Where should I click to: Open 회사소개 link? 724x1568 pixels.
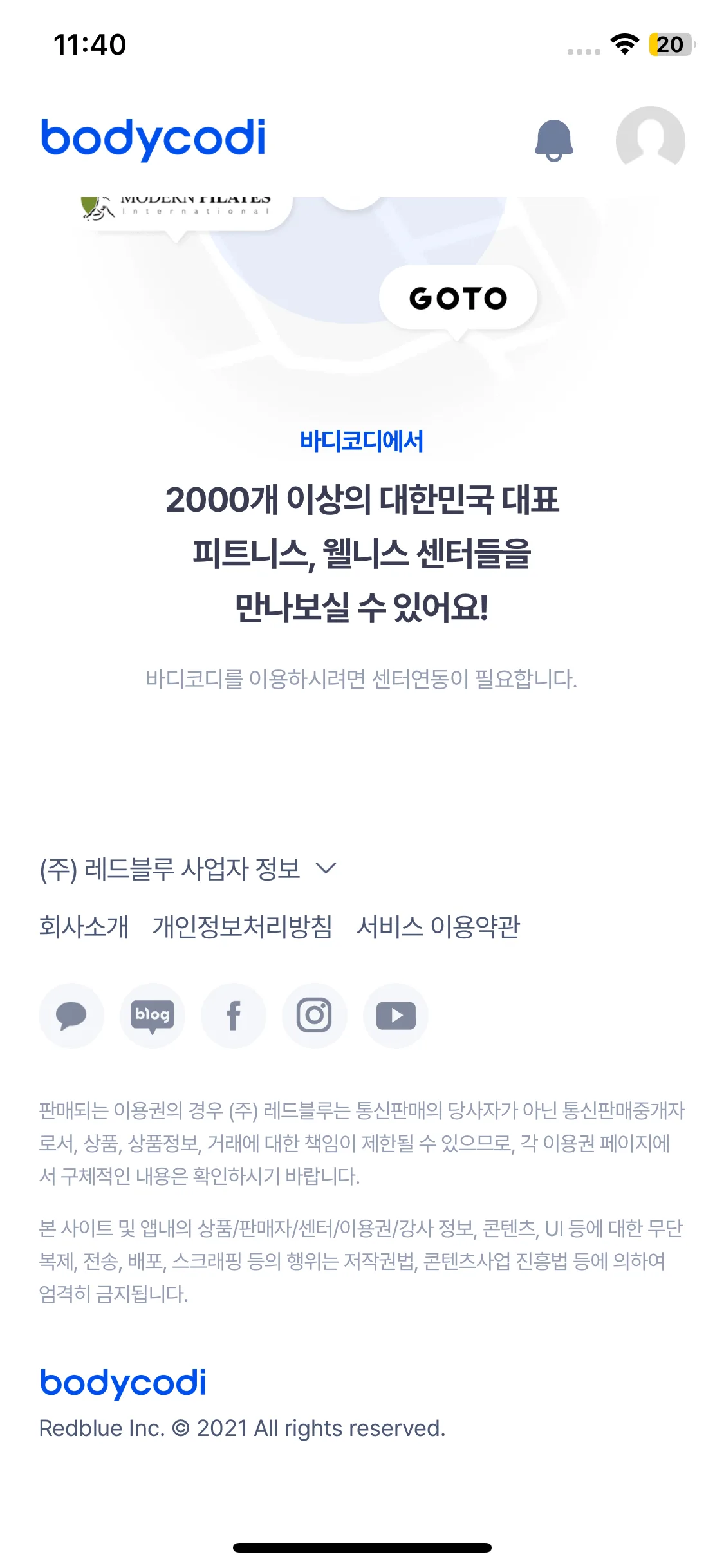click(84, 927)
